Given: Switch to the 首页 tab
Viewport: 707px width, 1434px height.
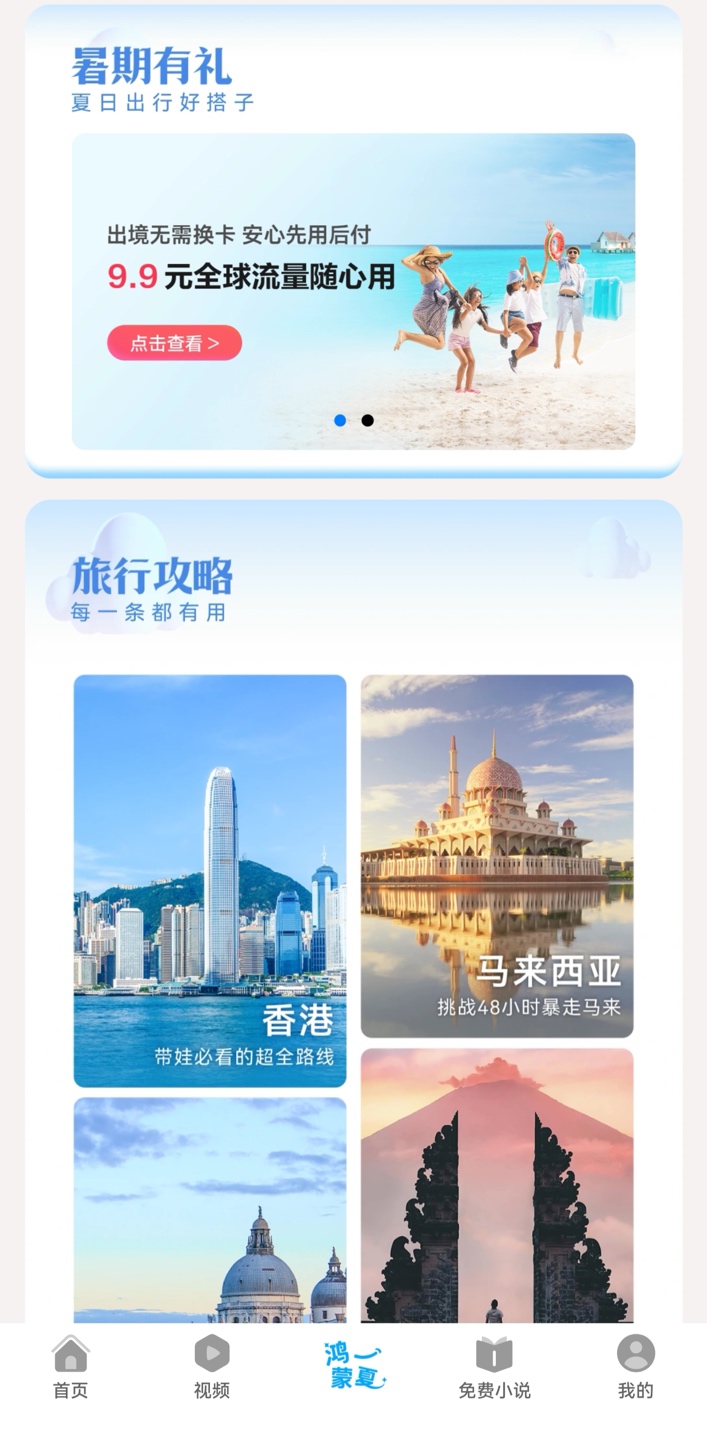Looking at the screenshot, I should point(70,1367).
